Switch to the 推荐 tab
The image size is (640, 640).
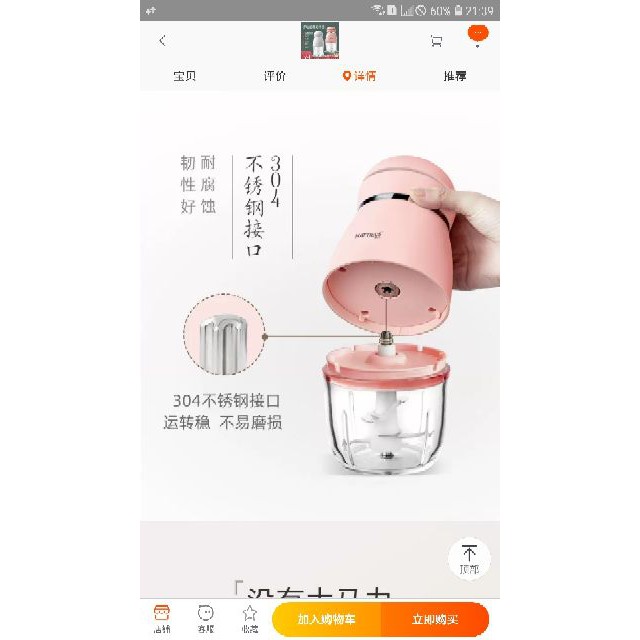tap(455, 76)
